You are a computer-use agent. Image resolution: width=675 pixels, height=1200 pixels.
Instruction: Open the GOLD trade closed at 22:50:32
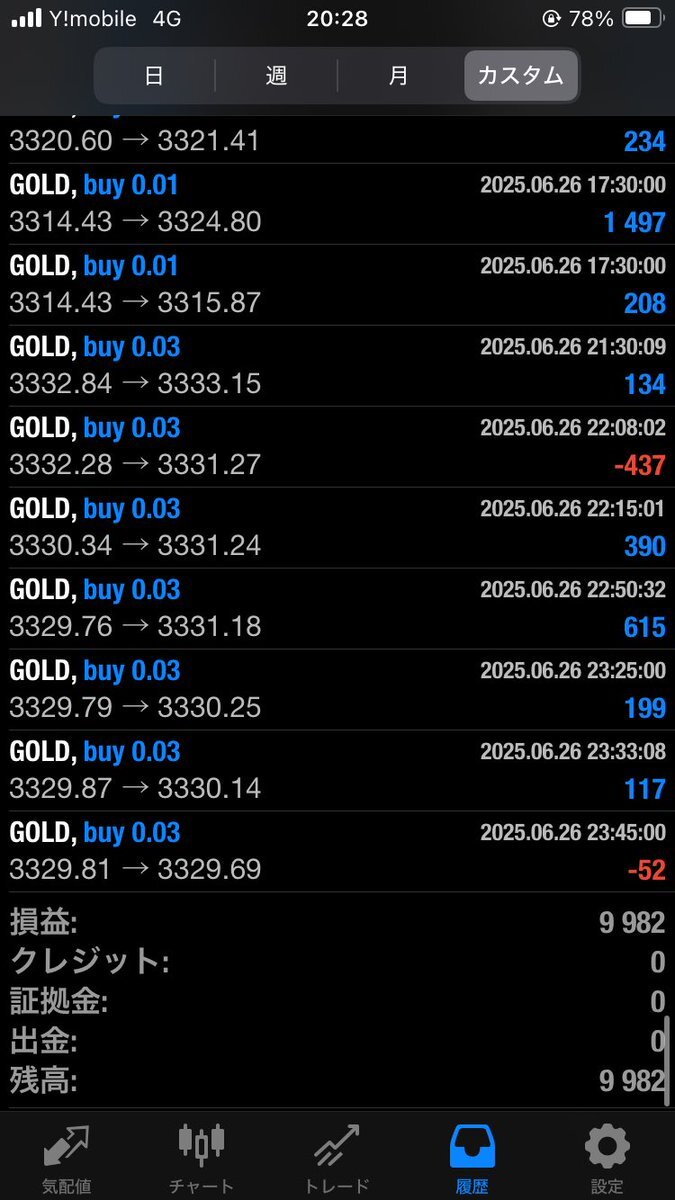337,609
